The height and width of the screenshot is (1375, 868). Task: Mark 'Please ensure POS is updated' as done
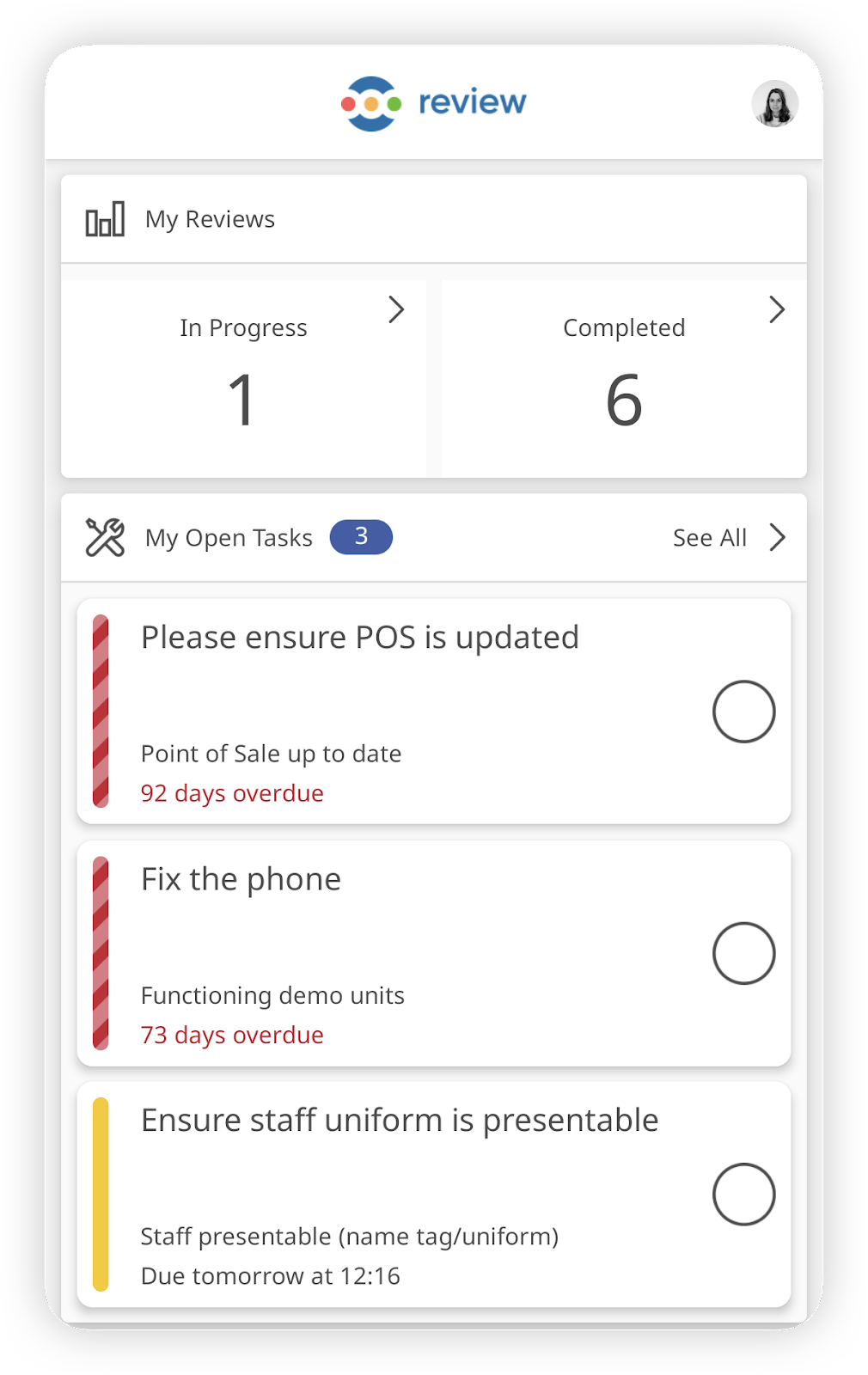click(743, 712)
